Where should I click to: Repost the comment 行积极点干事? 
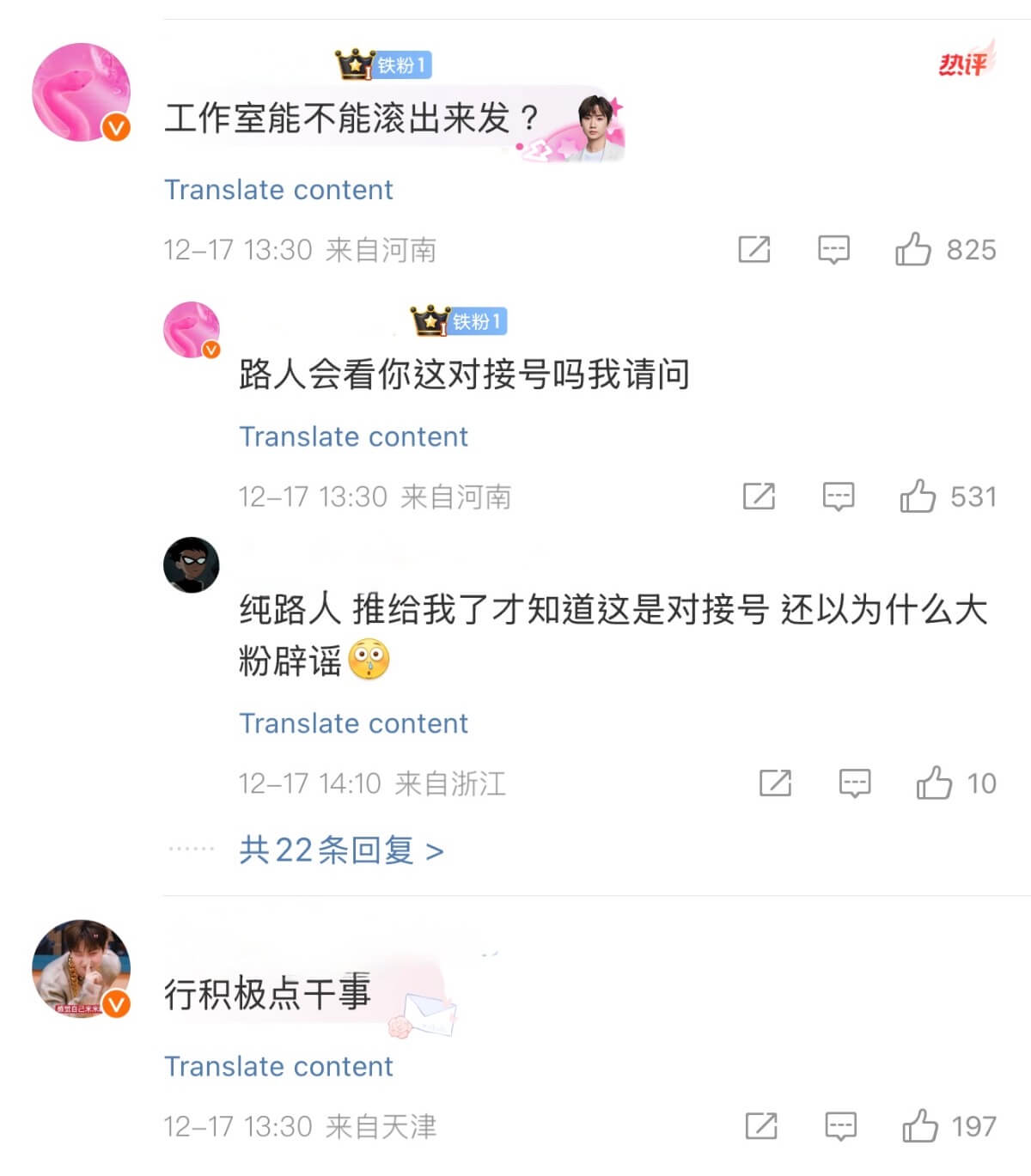pyautogui.click(x=761, y=1126)
